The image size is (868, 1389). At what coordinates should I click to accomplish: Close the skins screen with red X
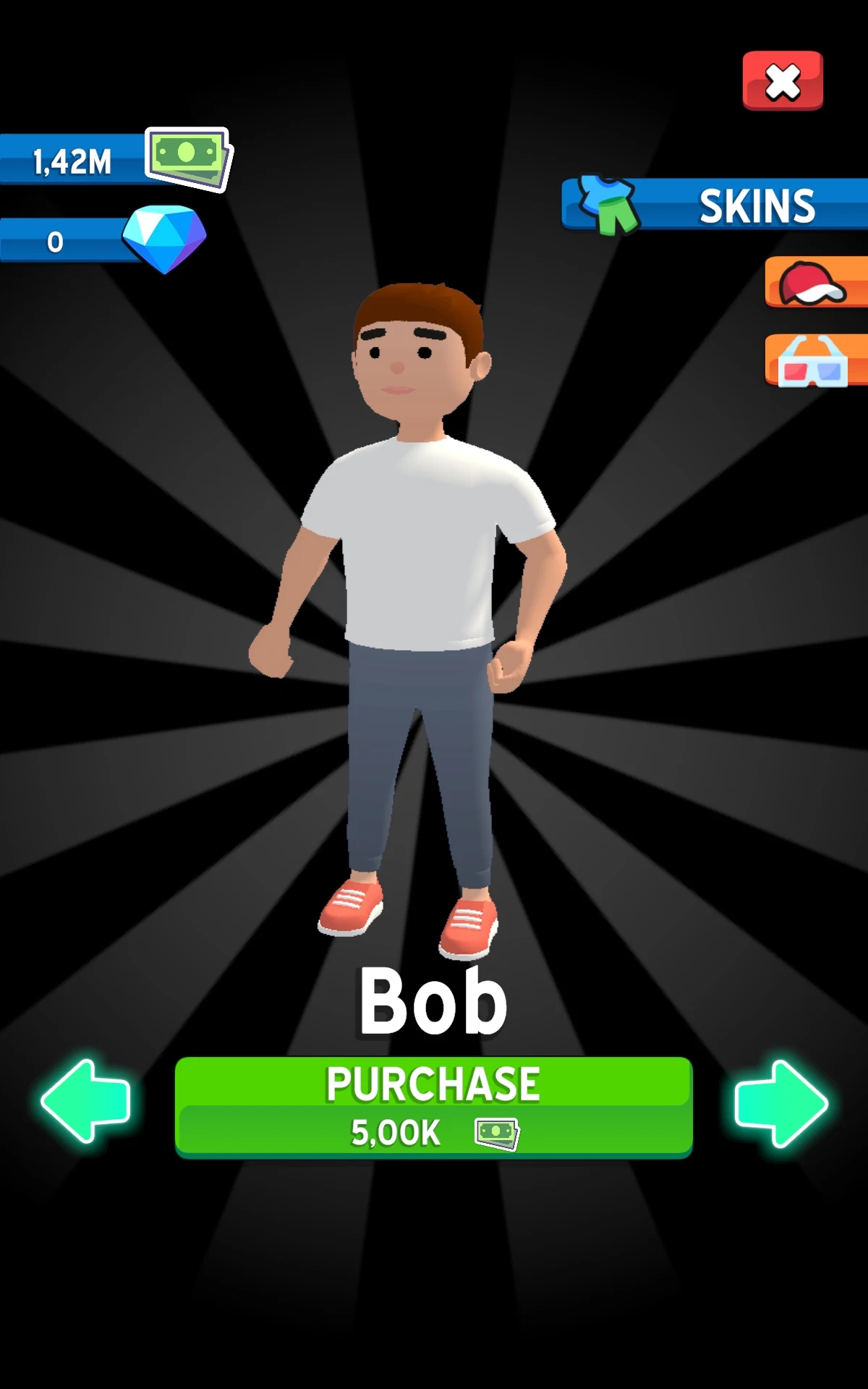pos(783,81)
